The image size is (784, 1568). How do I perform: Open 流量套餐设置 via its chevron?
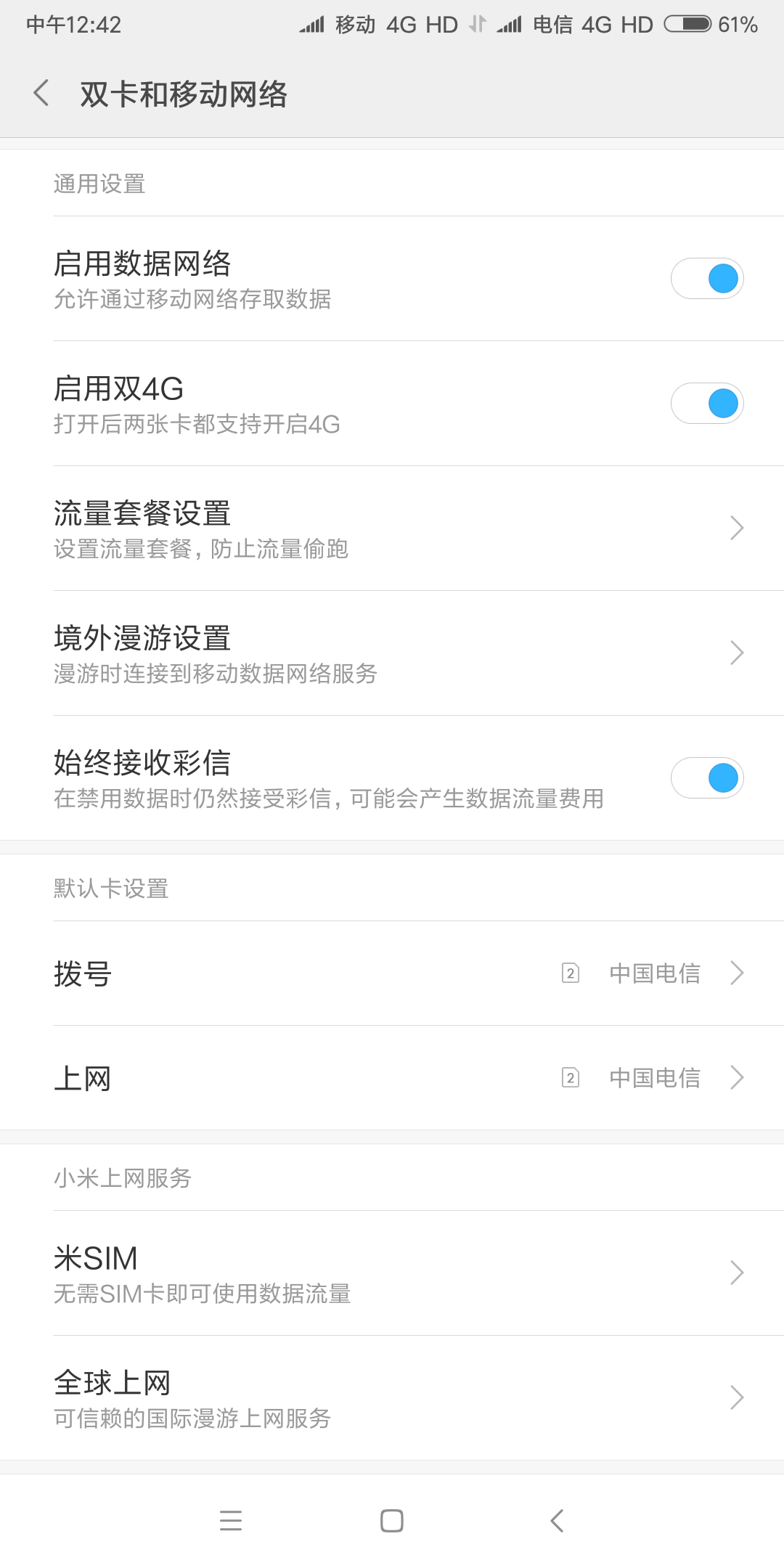point(735,528)
